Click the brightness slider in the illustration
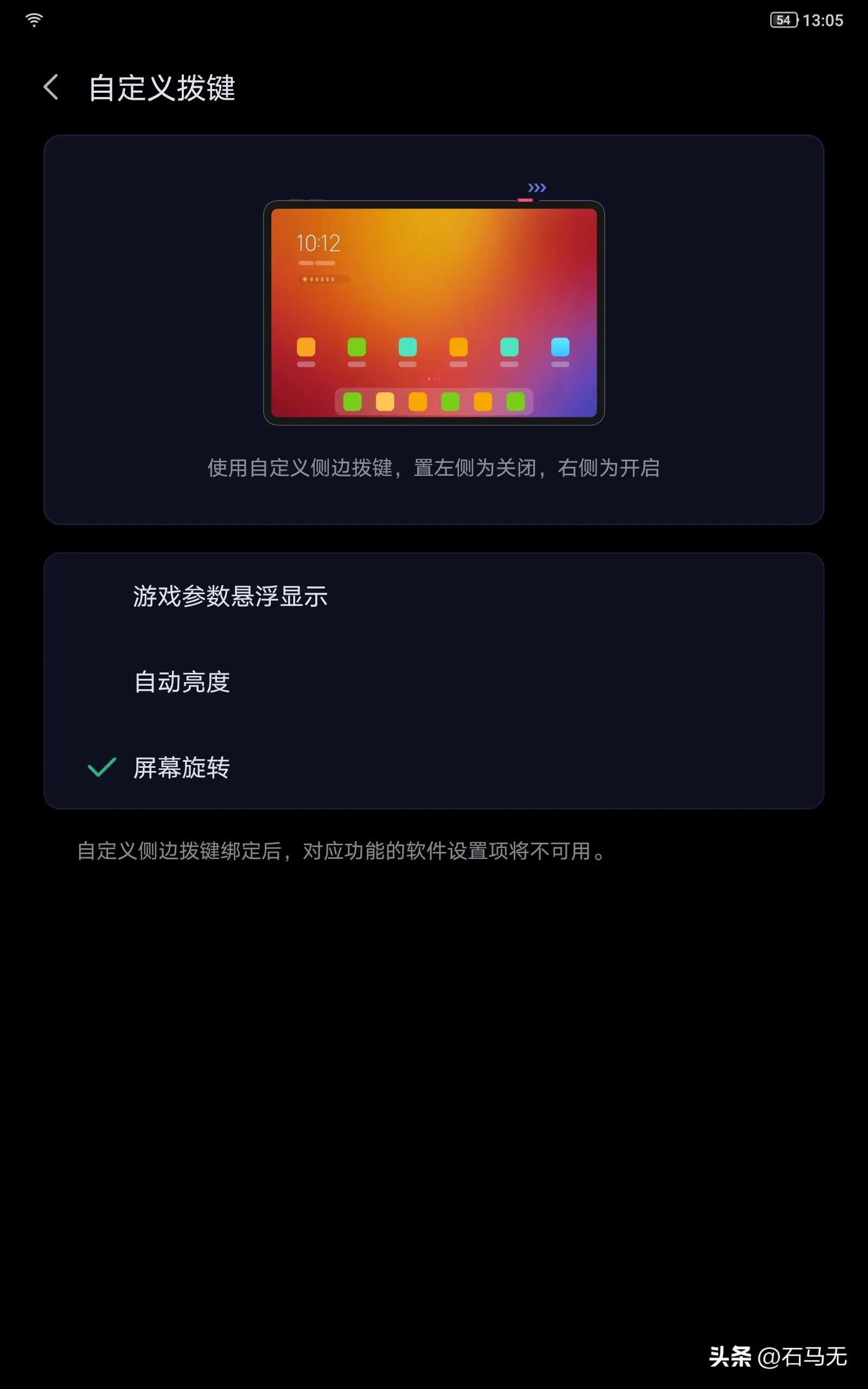Screen dimensions: 868x1389 point(323,279)
